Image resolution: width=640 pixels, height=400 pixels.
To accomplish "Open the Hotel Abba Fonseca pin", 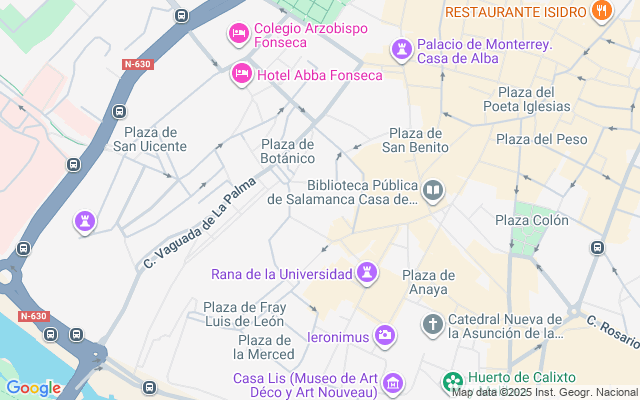I will (241, 74).
